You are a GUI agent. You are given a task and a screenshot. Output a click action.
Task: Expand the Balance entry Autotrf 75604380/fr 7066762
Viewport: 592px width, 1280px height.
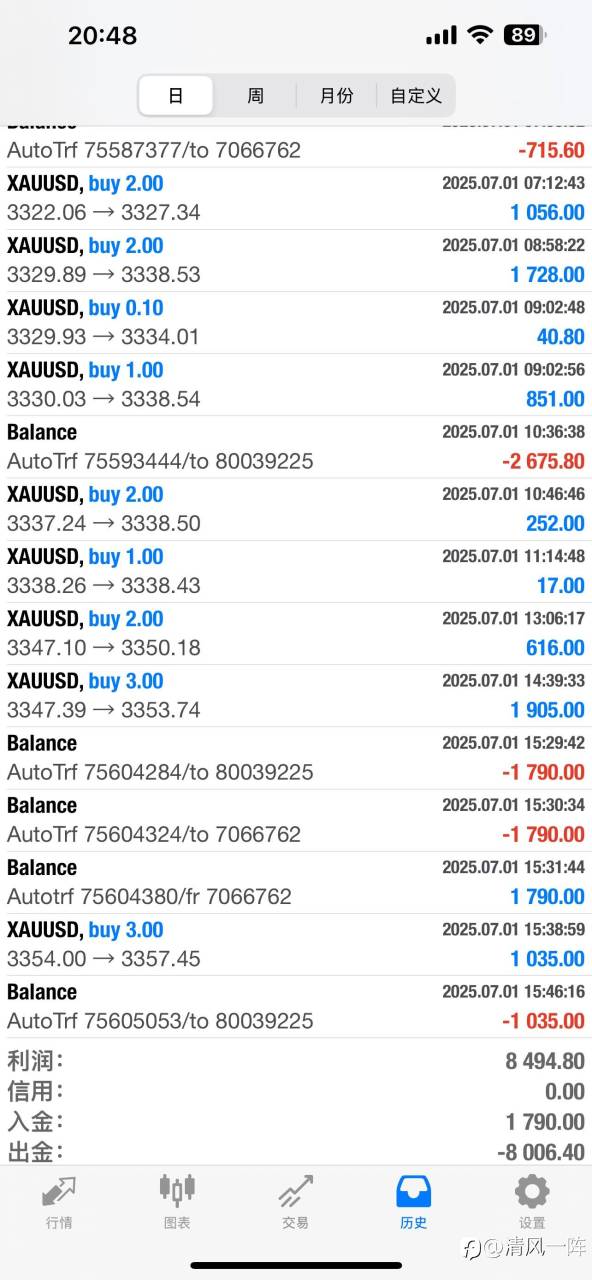point(296,882)
